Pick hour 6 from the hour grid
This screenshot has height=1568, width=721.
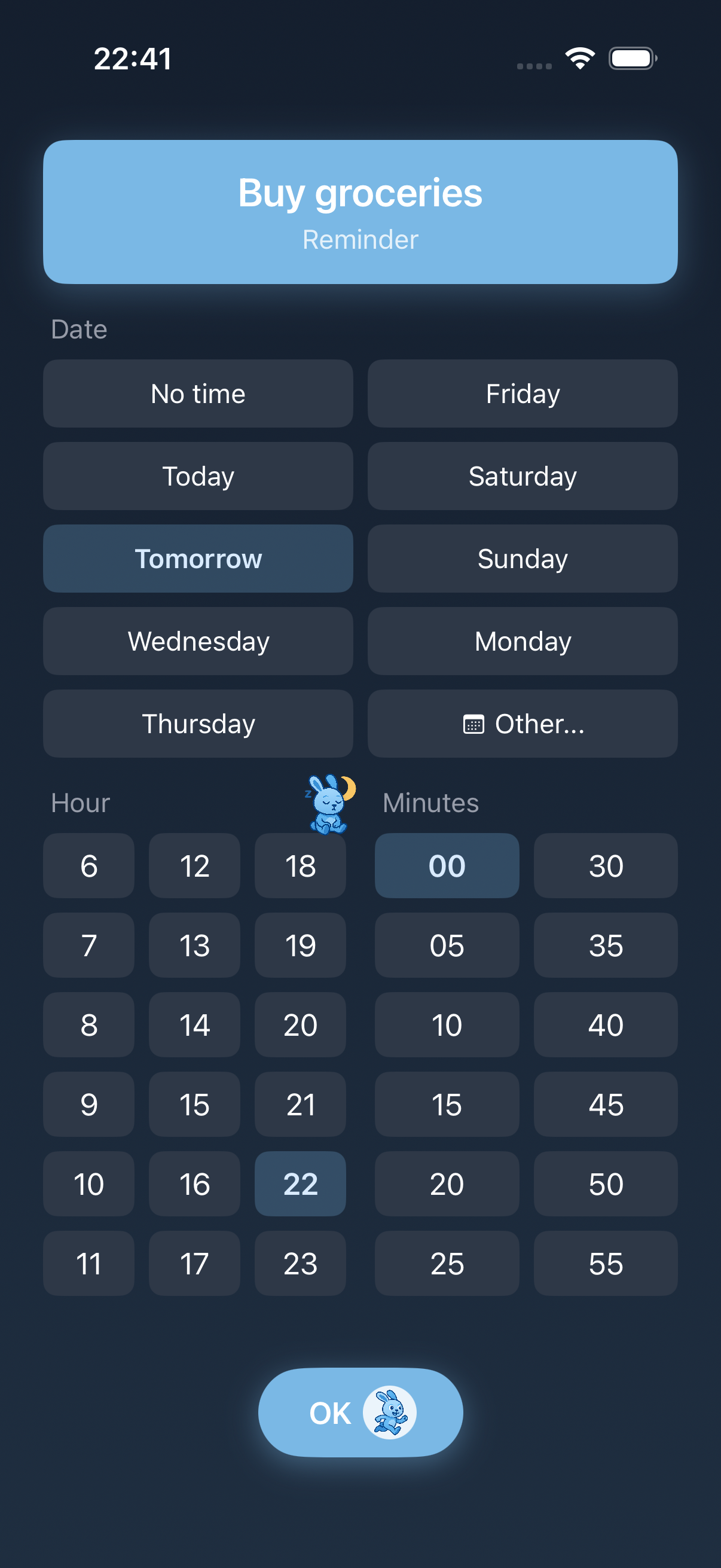tap(88, 865)
